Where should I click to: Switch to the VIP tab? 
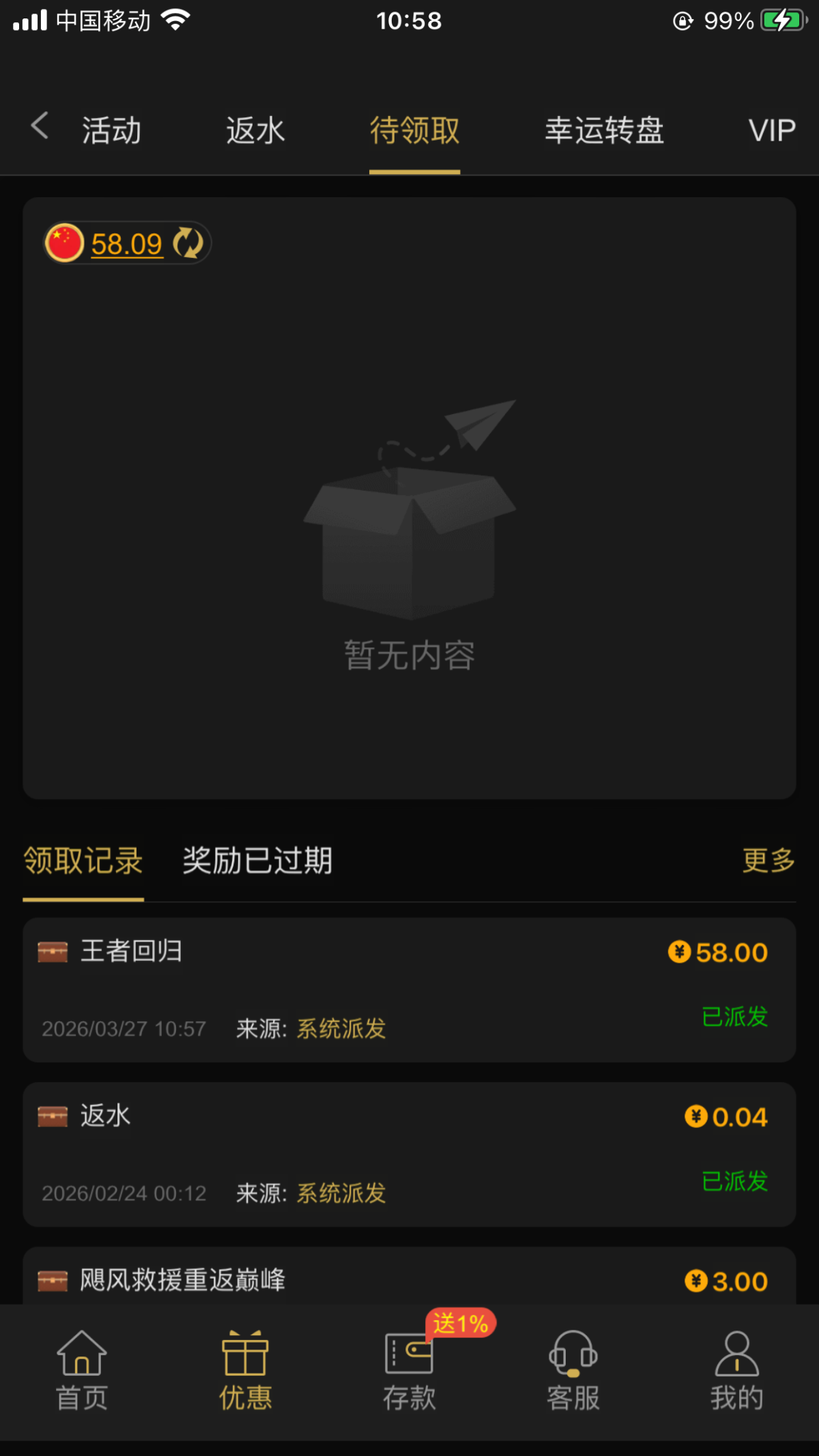click(771, 130)
